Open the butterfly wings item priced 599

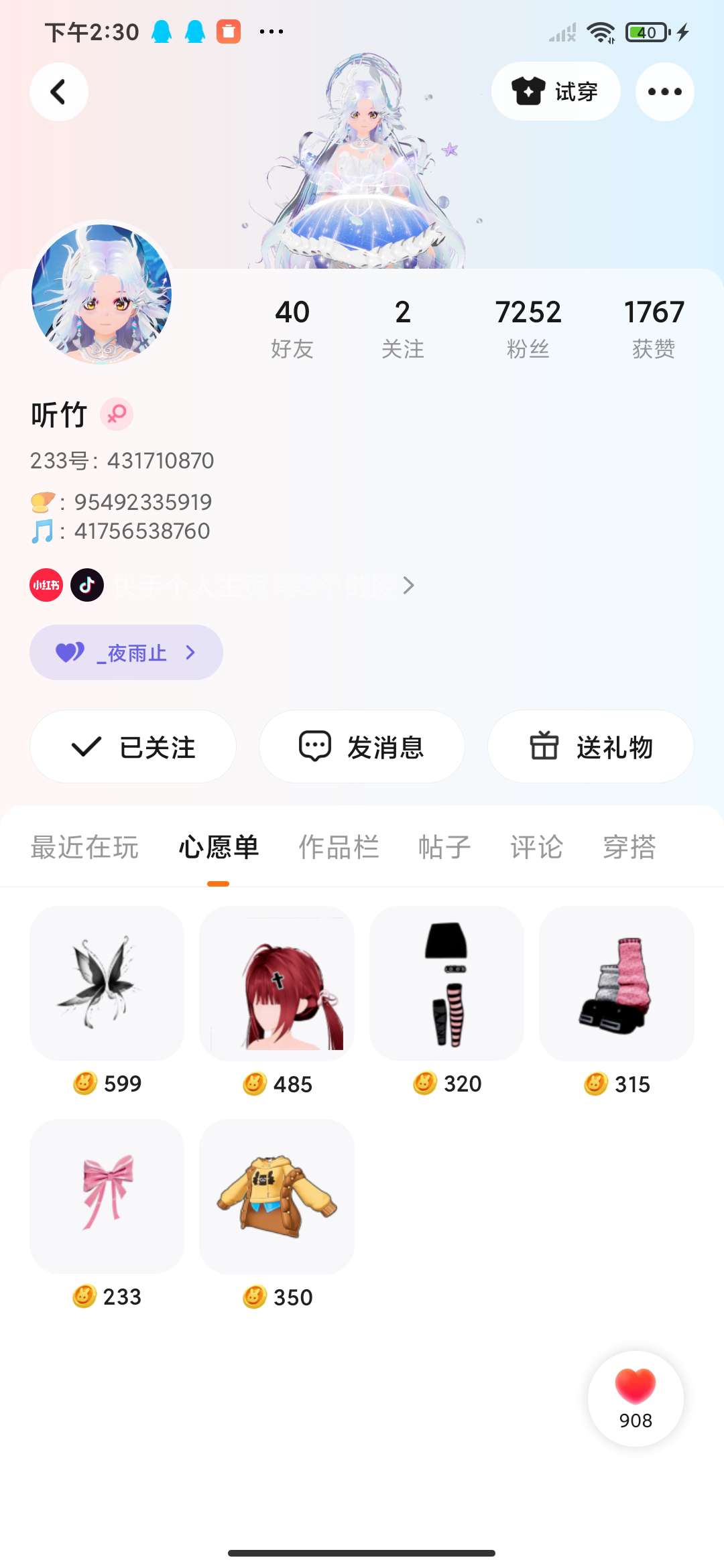tap(107, 984)
